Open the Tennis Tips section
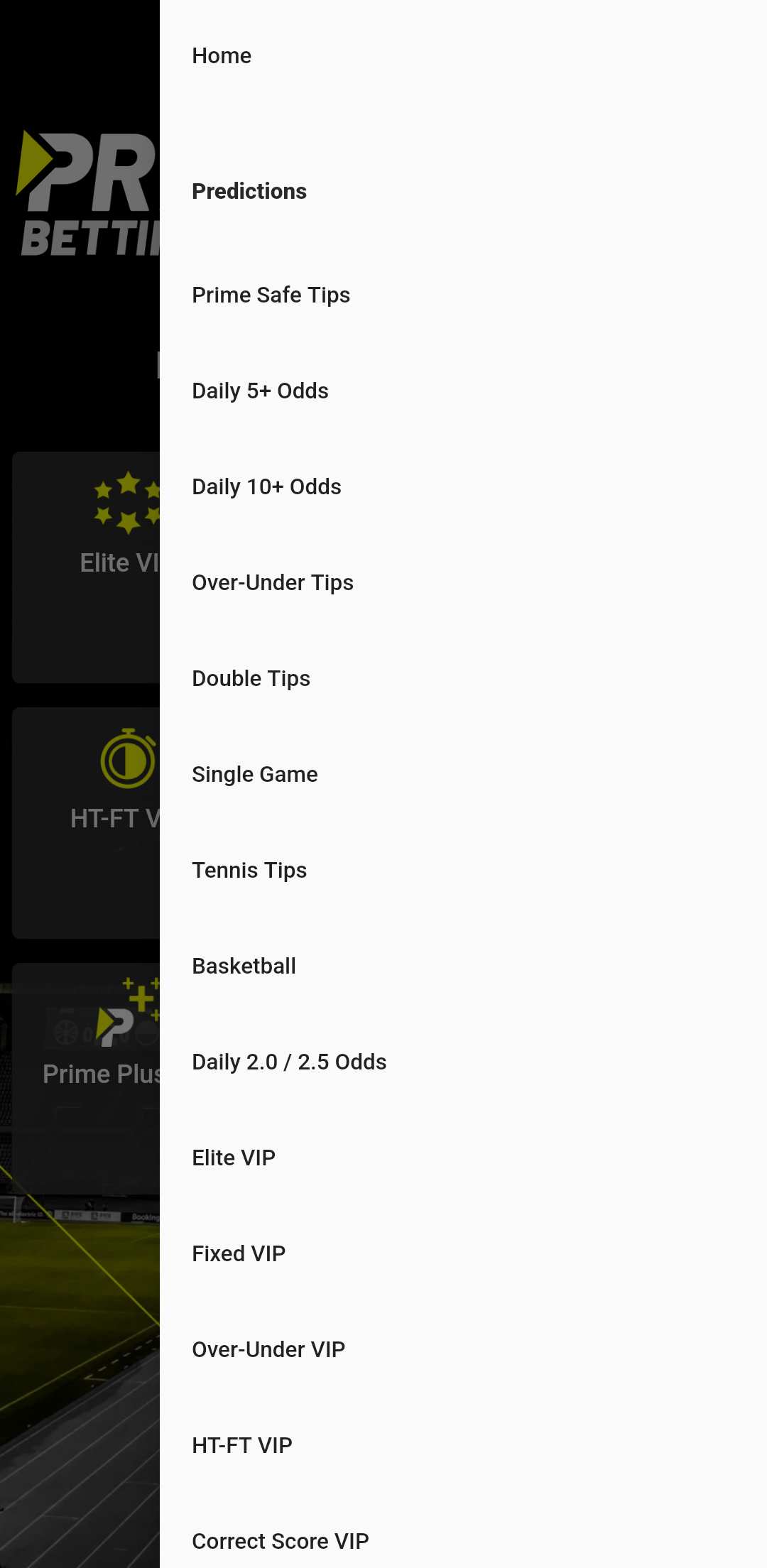 click(249, 869)
